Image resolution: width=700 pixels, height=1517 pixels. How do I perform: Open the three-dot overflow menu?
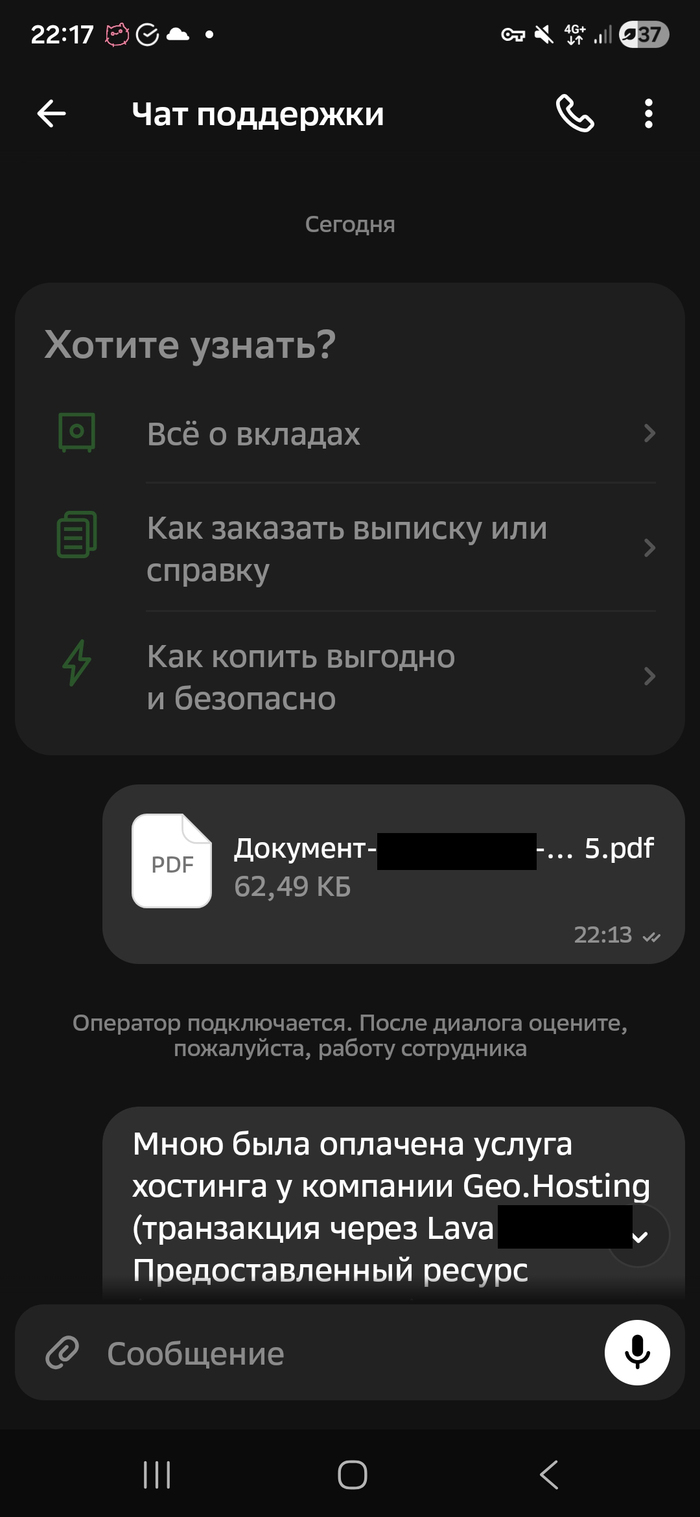tap(648, 114)
